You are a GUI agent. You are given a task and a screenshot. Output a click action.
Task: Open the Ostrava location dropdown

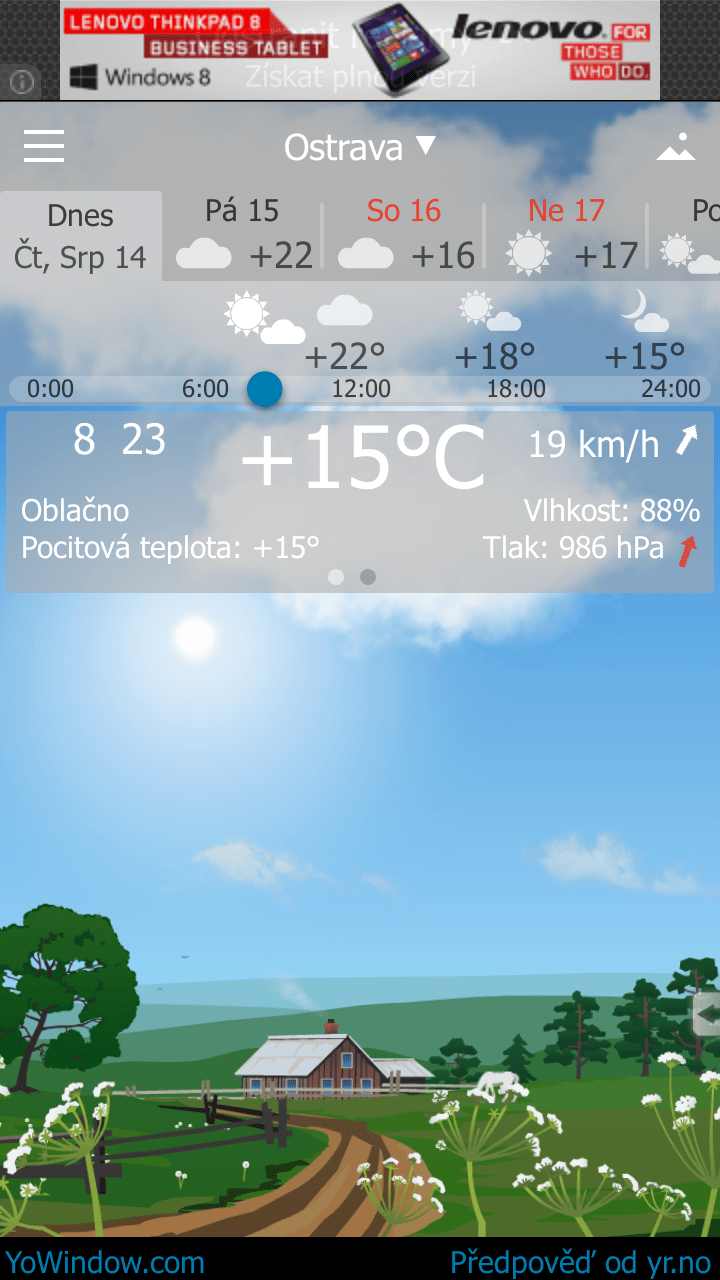360,147
